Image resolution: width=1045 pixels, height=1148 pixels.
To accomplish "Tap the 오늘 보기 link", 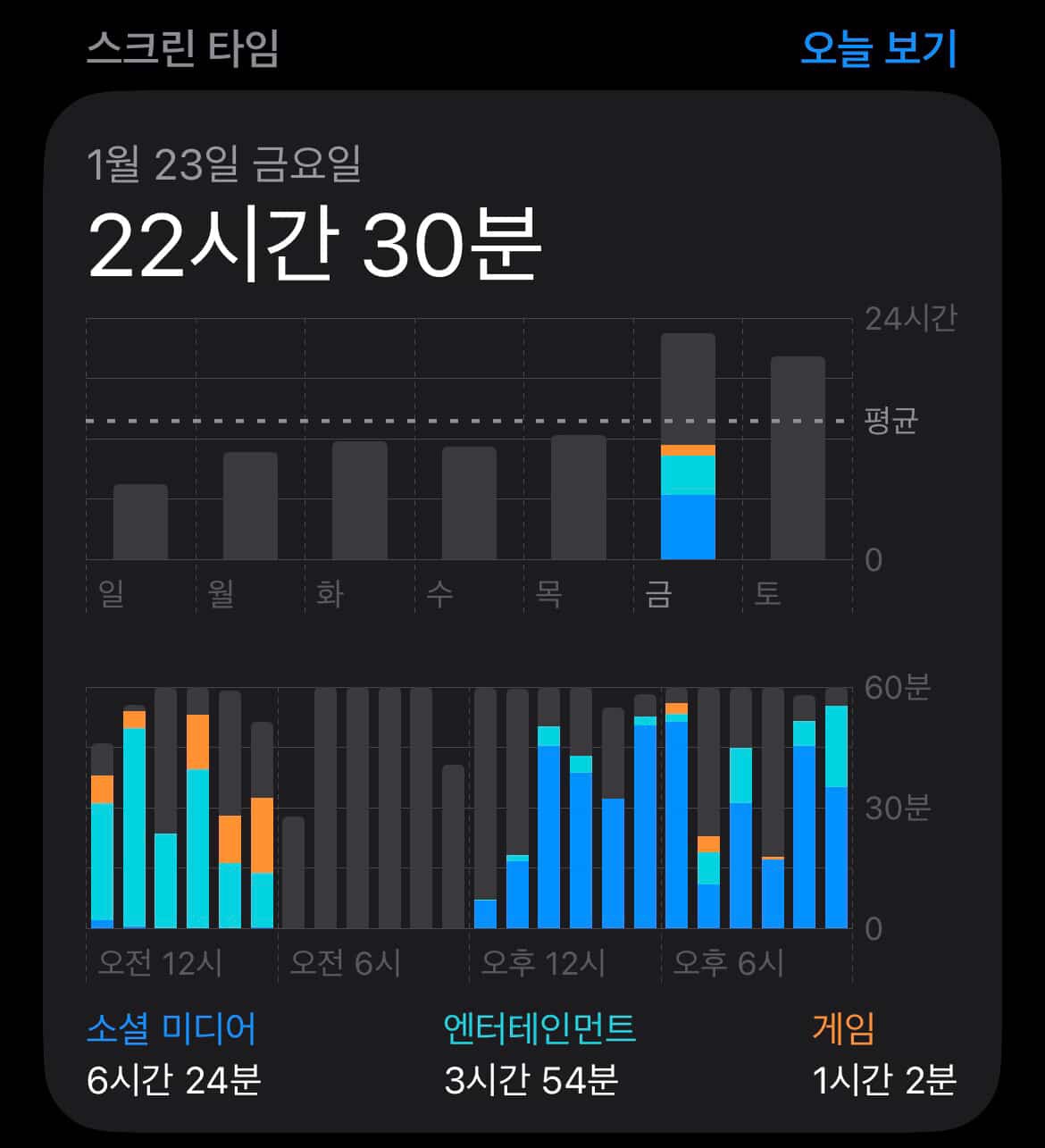I will (x=878, y=48).
